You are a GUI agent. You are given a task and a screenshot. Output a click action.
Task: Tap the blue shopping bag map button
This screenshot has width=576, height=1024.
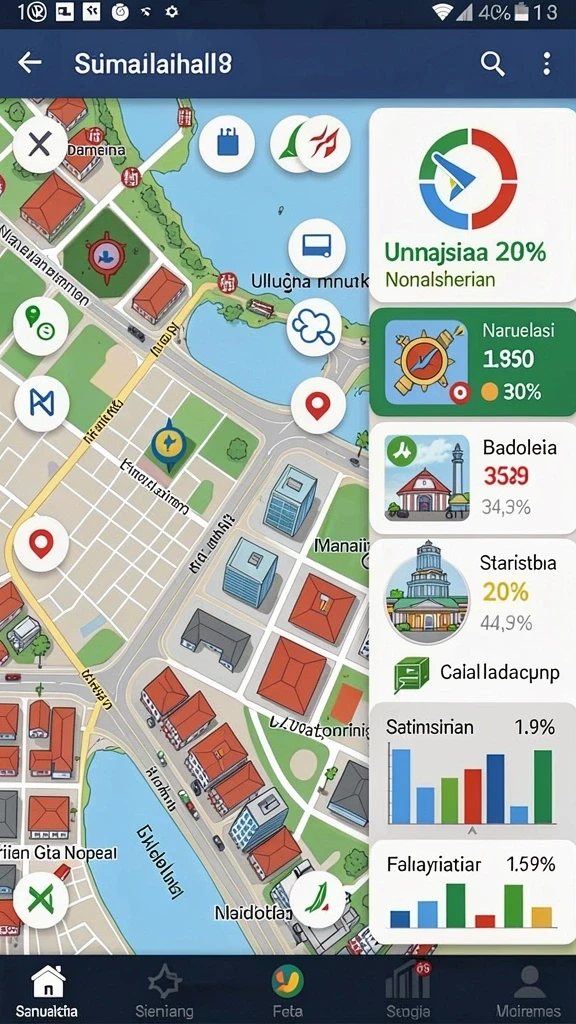pyautogui.click(x=227, y=144)
